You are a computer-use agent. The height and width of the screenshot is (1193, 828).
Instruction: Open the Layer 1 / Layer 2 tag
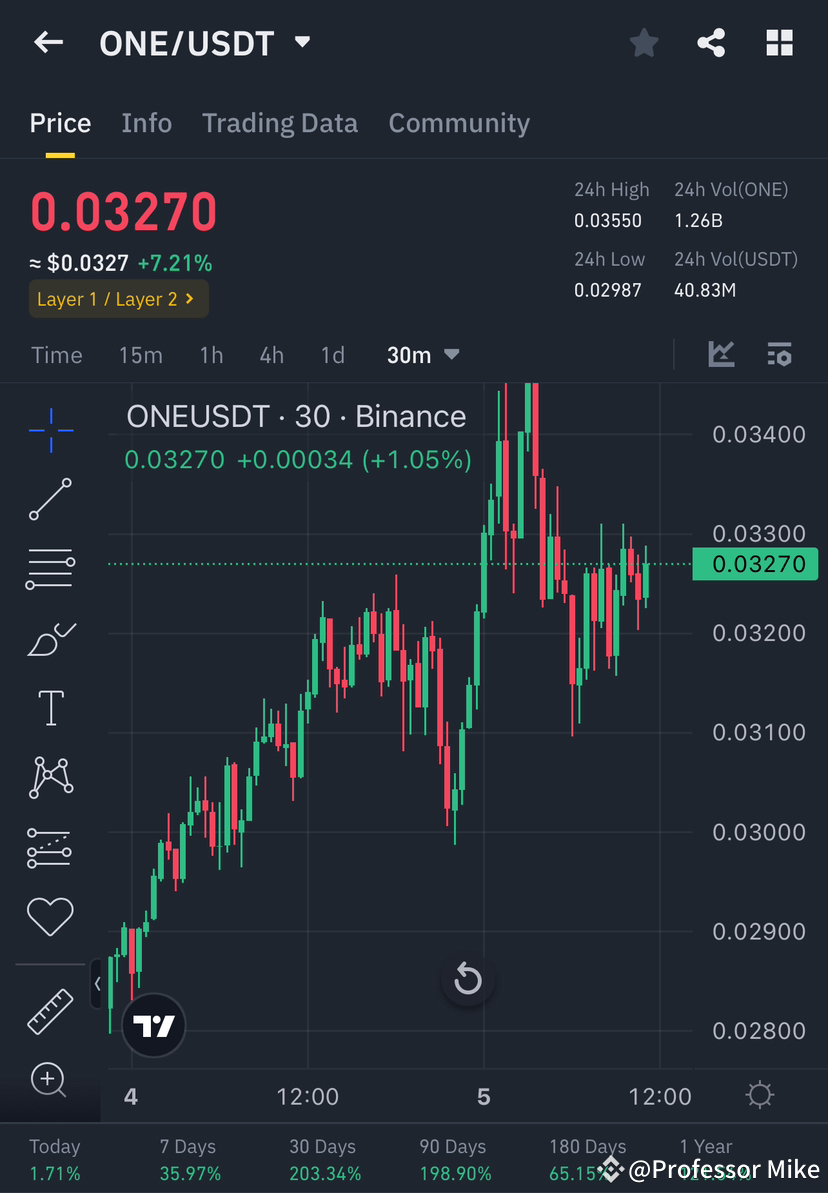tap(118, 299)
